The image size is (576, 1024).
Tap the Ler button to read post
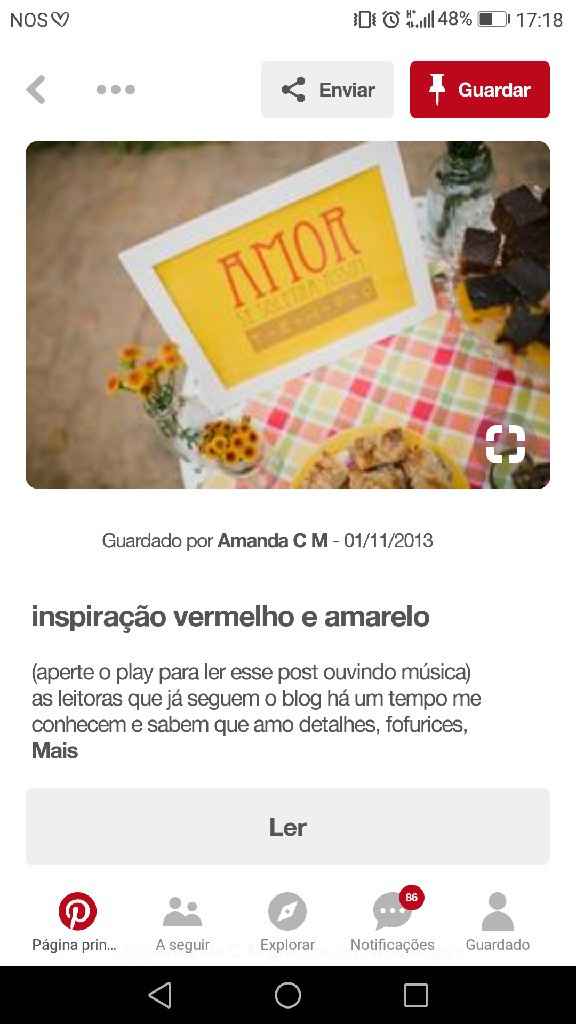tap(288, 827)
